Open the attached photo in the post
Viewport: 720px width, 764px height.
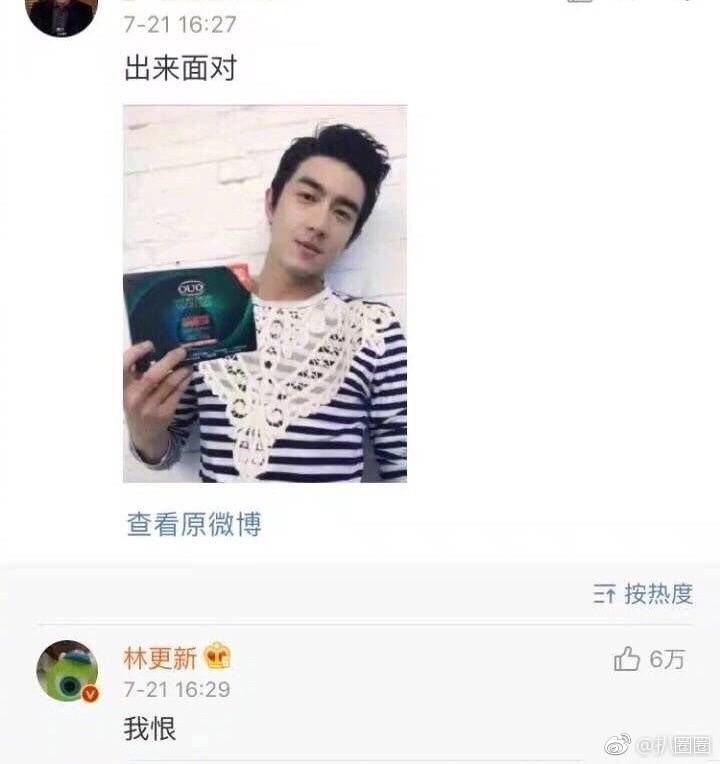[264, 294]
